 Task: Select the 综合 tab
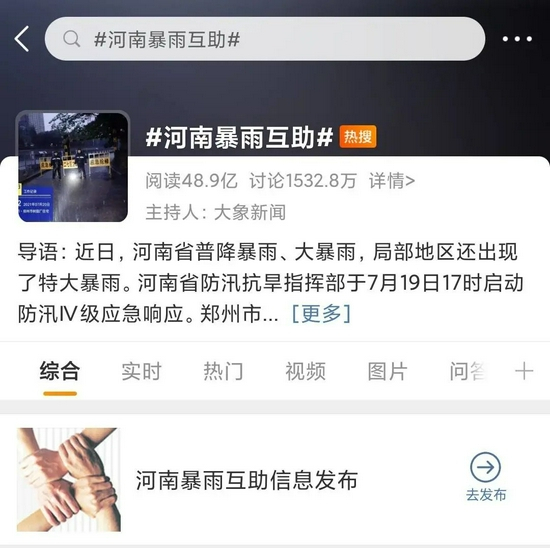[60, 371]
